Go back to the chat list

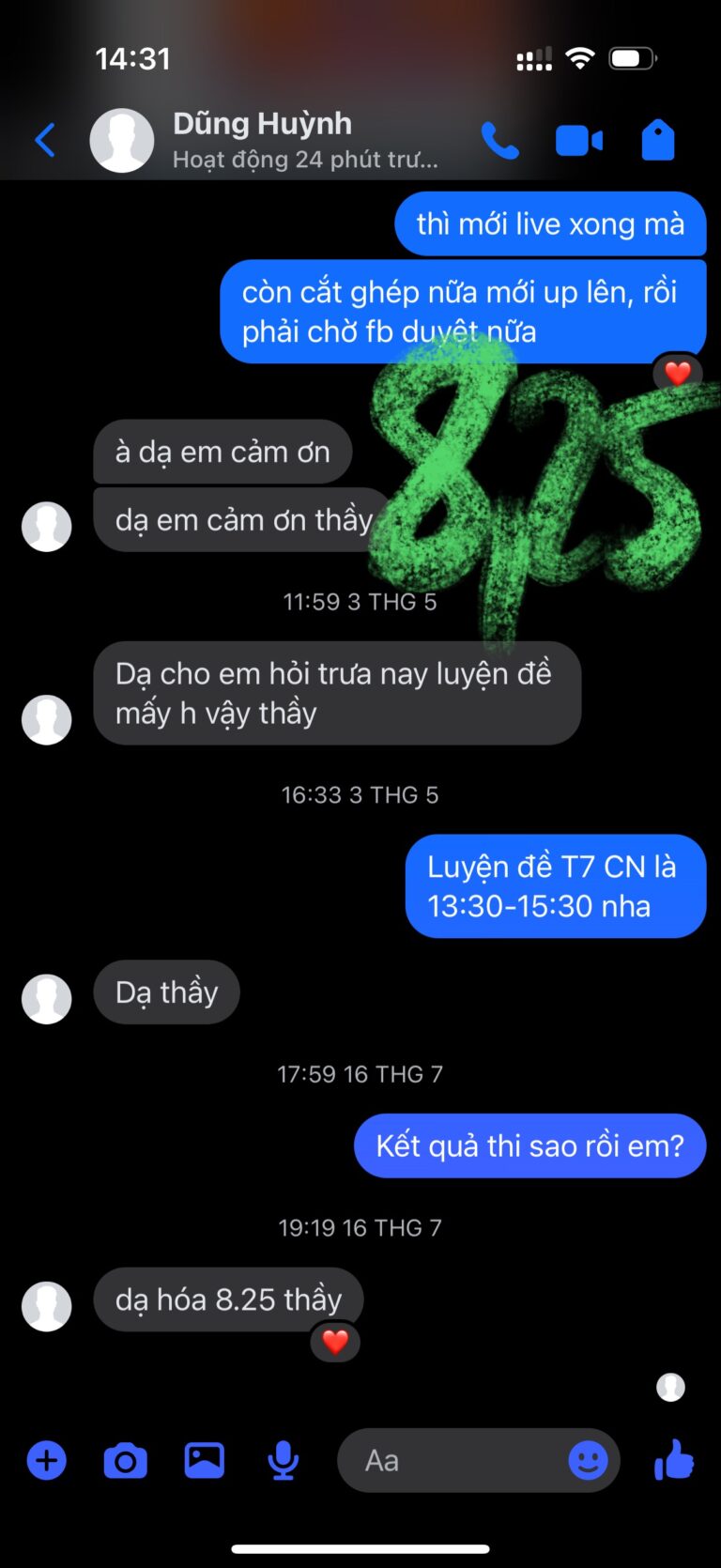tap(44, 141)
